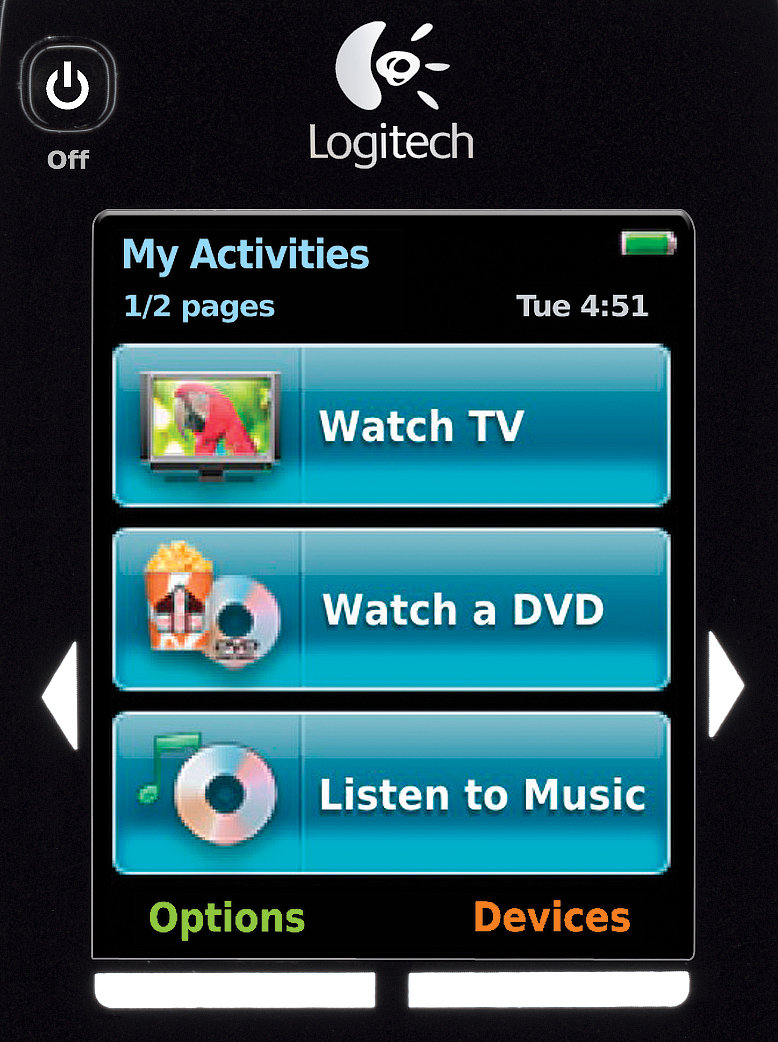Viewport: 778px width, 1042px height.
Task: Start the Watch TV activity
Action: (x=391, y=426)
